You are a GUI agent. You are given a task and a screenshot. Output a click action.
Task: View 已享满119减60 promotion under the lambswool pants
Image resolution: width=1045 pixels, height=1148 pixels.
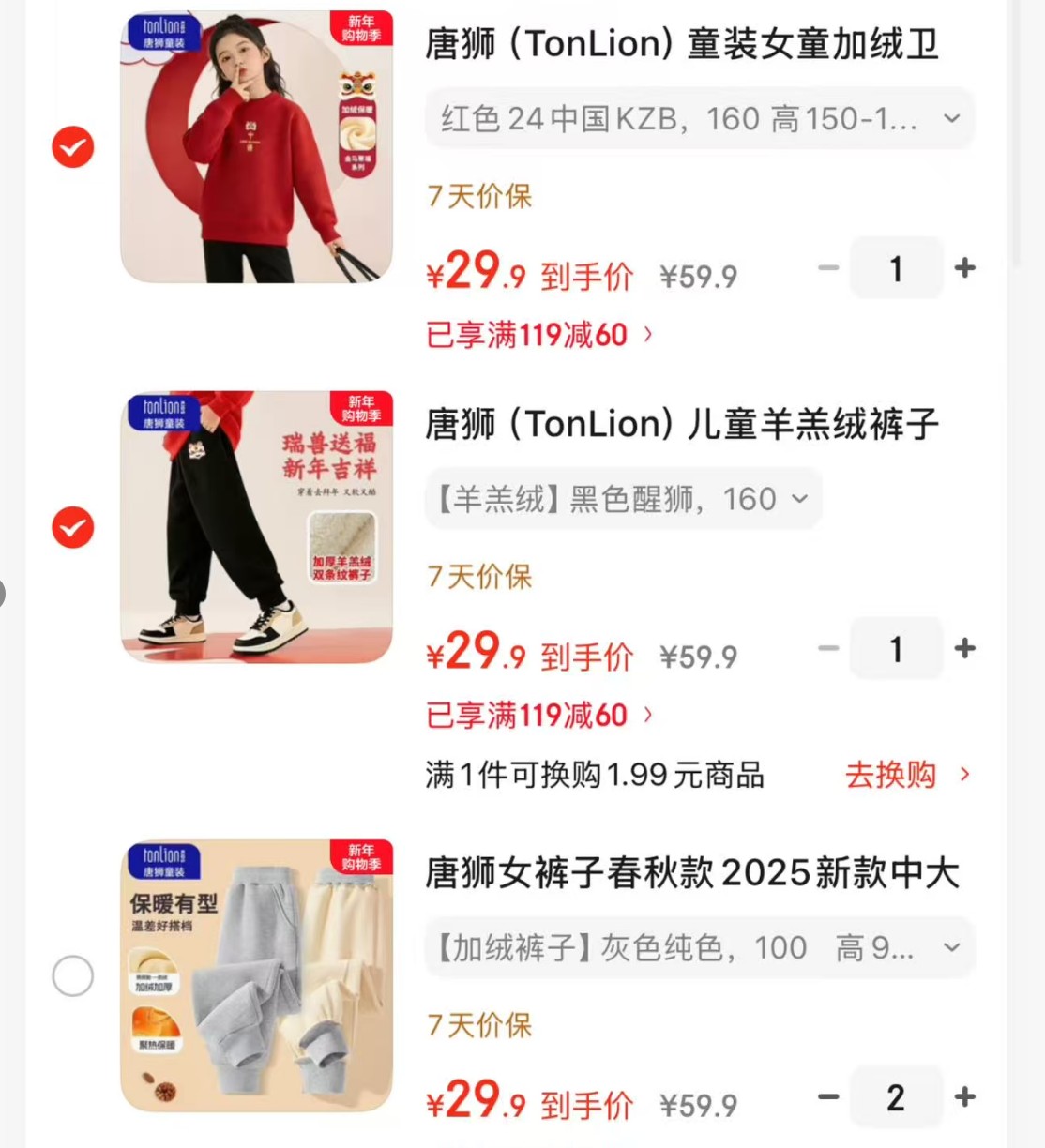pos(539,716)
